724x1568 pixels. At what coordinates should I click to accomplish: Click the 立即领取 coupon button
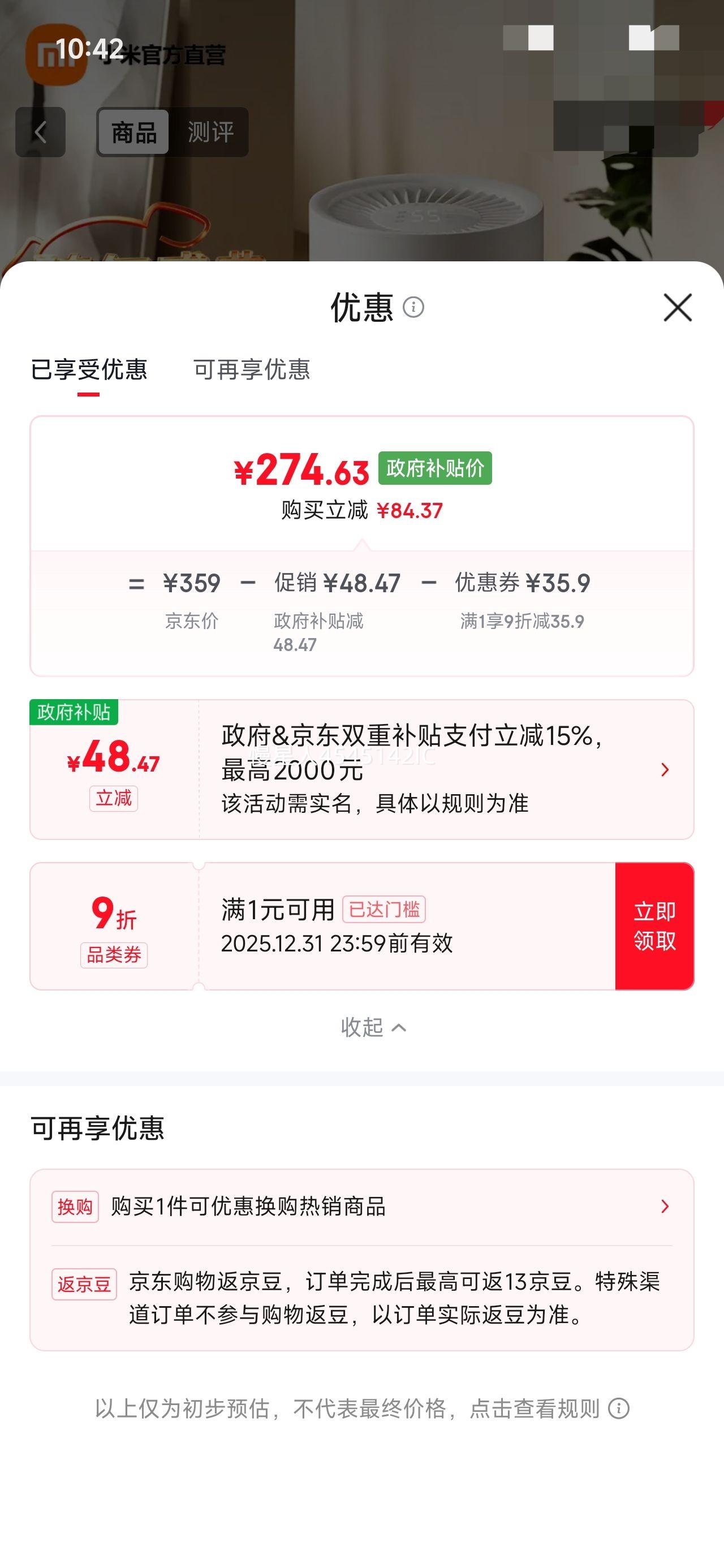tap(654, 925)
